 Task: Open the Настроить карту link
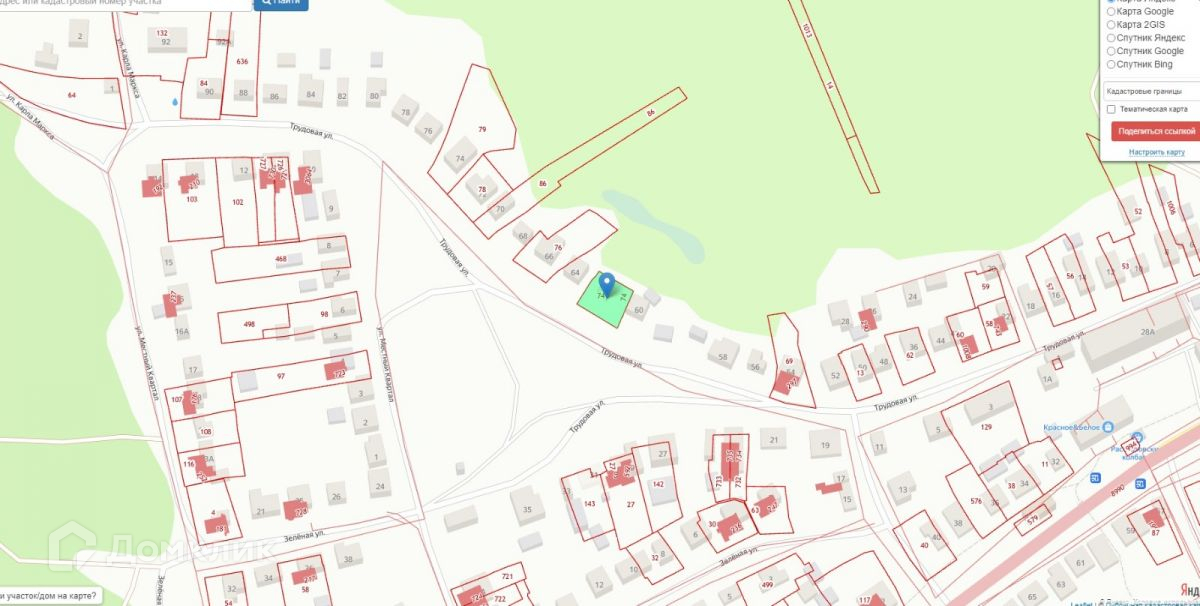point(1157,152)
